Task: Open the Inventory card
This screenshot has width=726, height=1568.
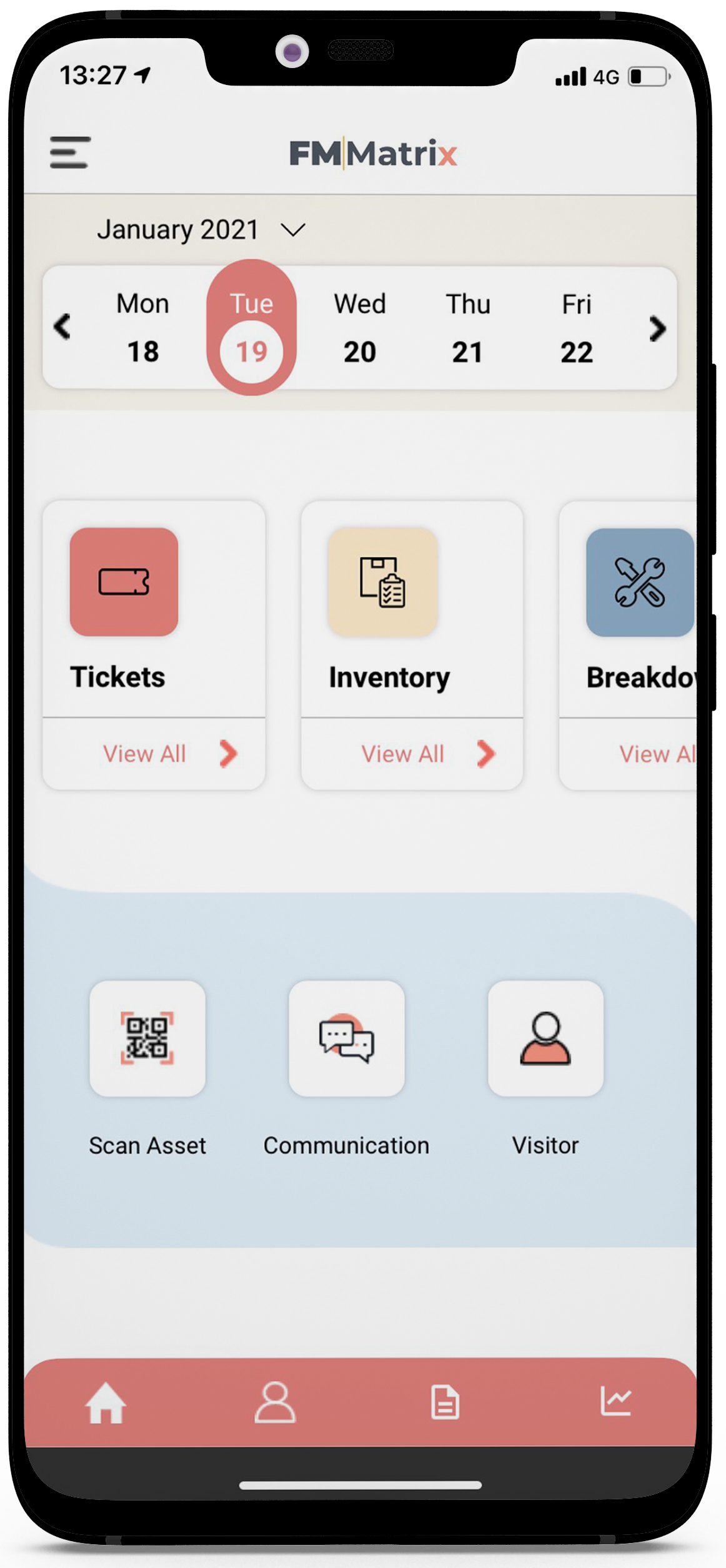Action: coord(412,609)
